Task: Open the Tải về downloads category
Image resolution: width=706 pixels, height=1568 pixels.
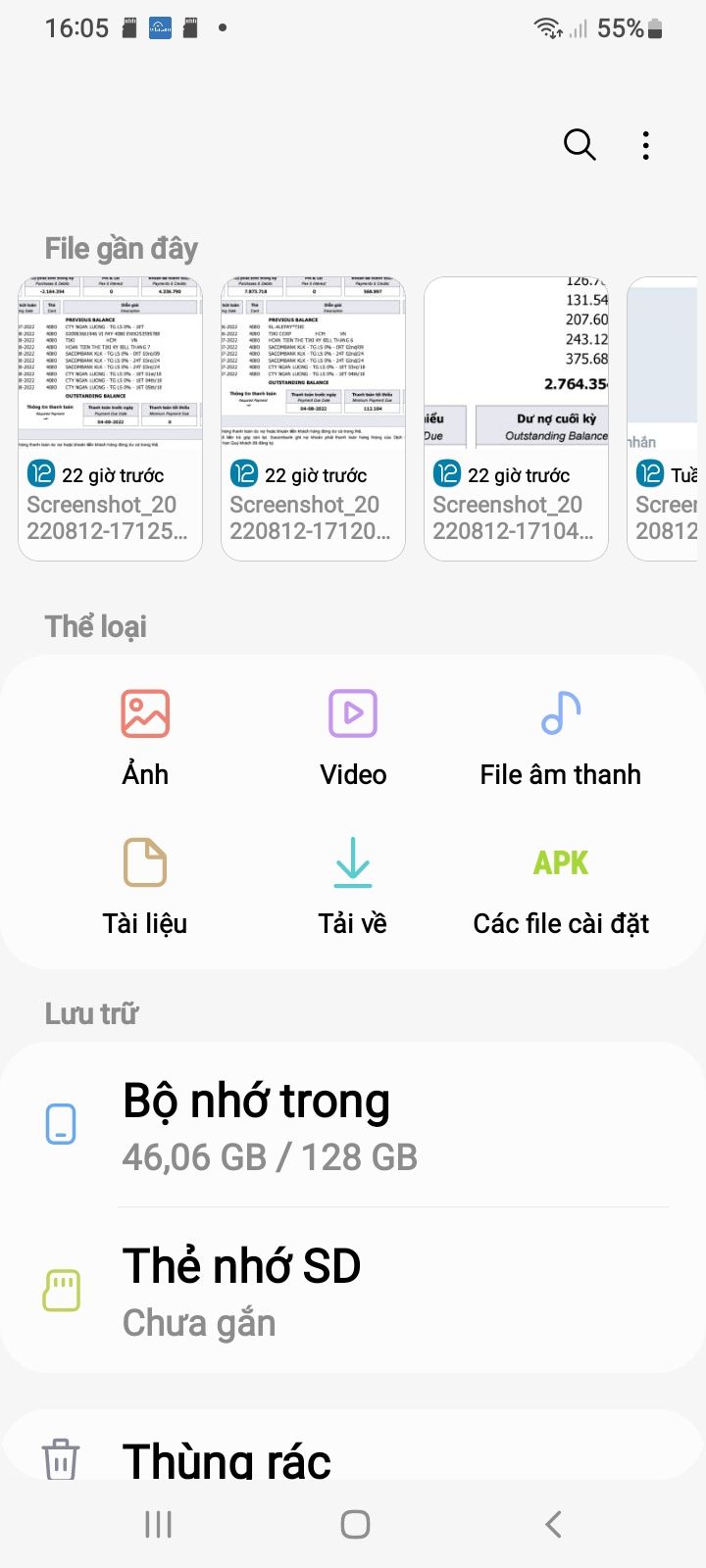Action: [353, 882]
